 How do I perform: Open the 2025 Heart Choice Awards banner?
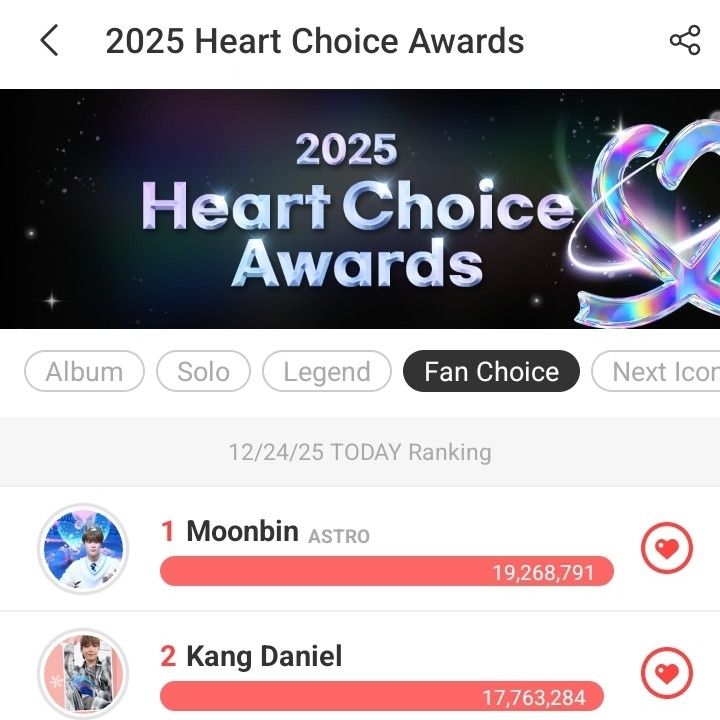pyautogui.click(x=360, y=208)
